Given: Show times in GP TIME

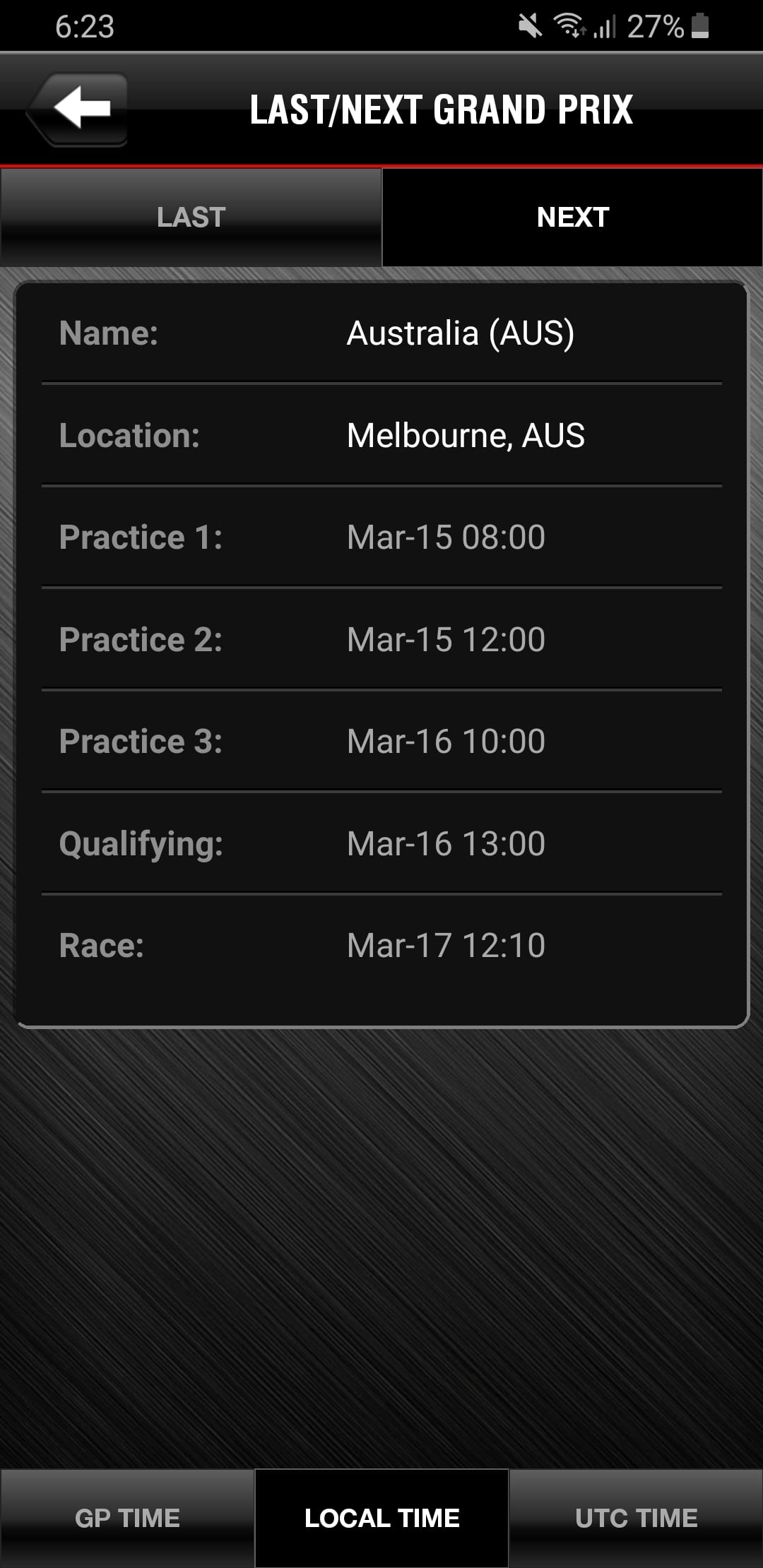Looking at the screenshot, I should (127, 1518).
